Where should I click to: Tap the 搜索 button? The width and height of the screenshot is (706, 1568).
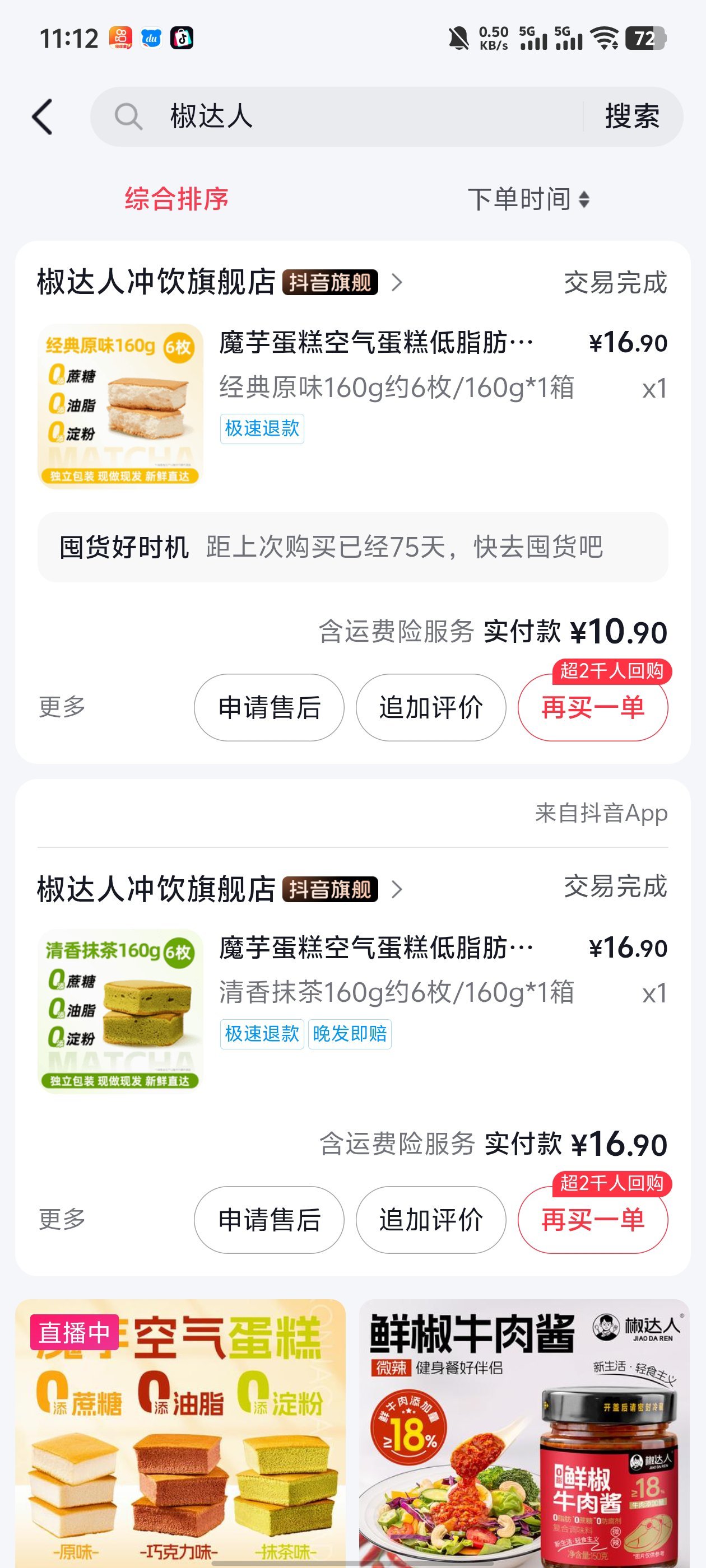pyautogui.click(x=631, y=116)
